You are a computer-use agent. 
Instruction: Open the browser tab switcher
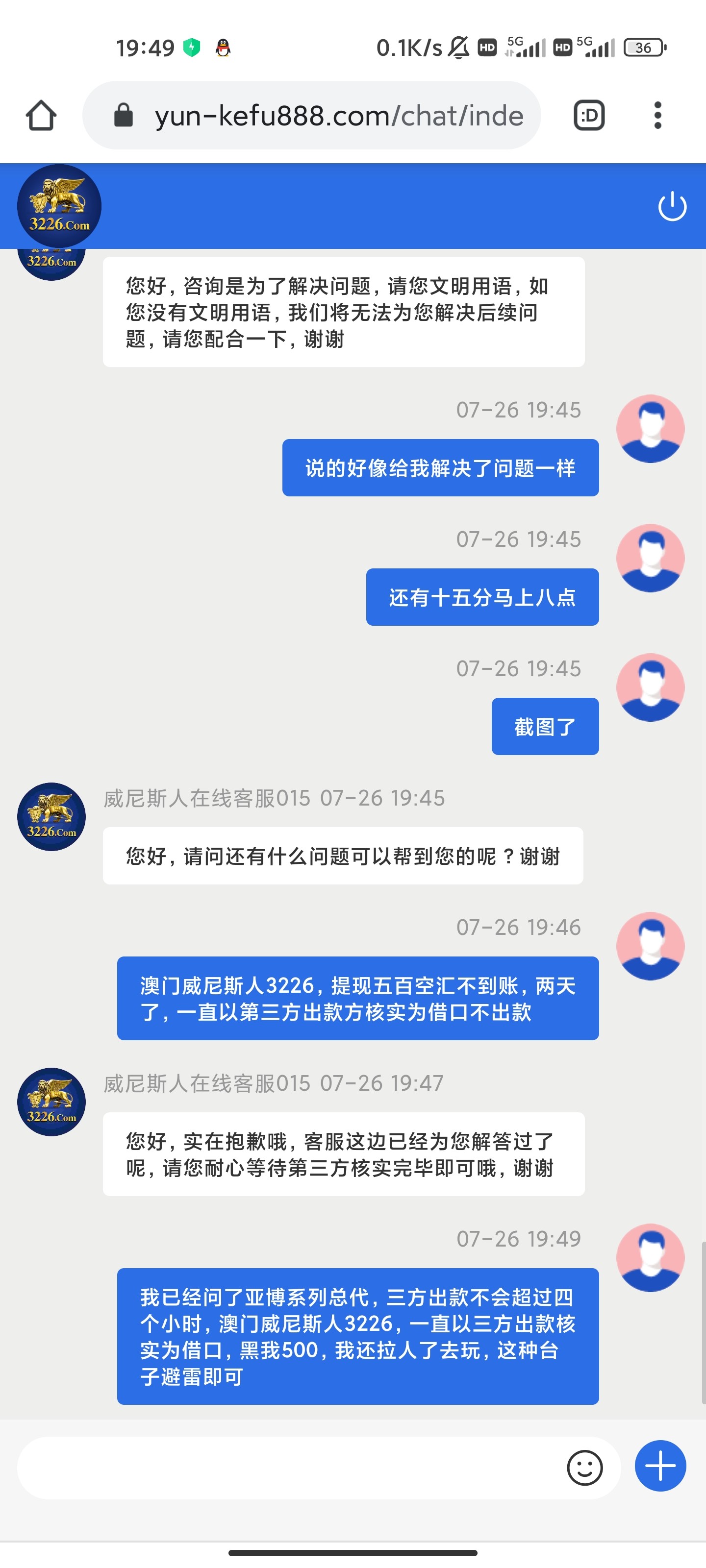coord(589,115)
